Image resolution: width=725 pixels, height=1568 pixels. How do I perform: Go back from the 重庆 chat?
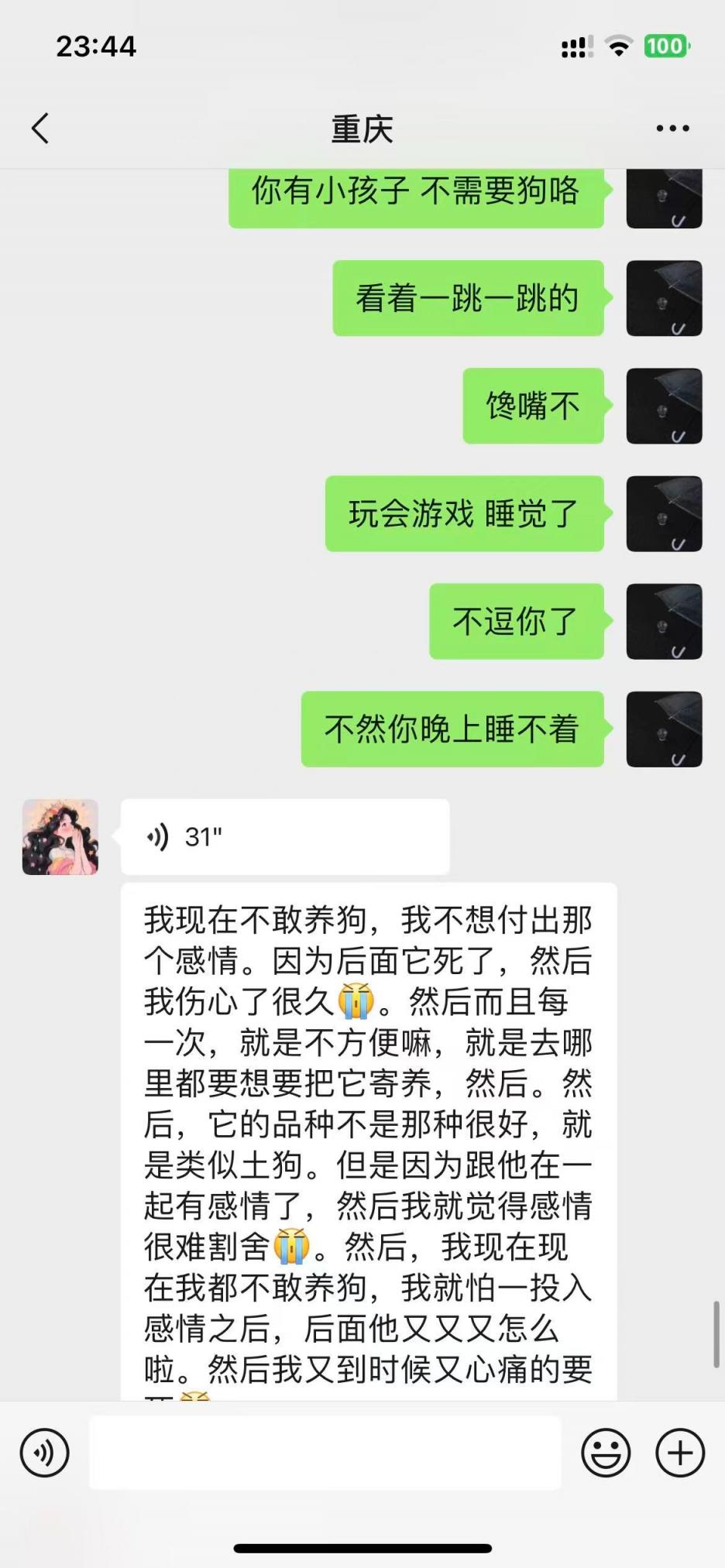click(40, 129)
